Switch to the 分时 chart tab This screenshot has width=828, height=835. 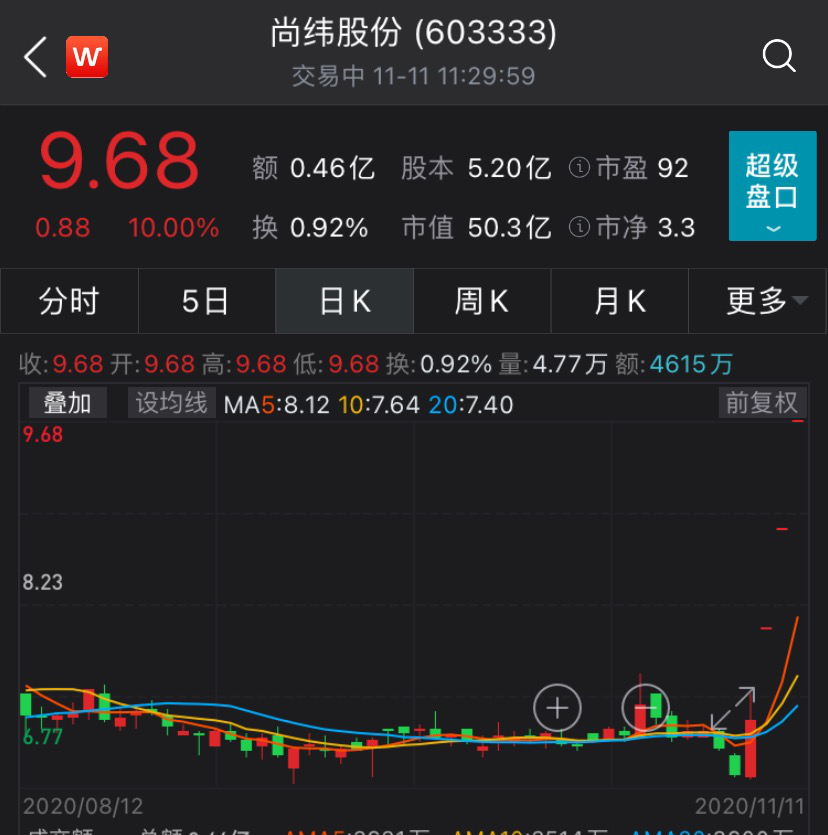point(69,300)
